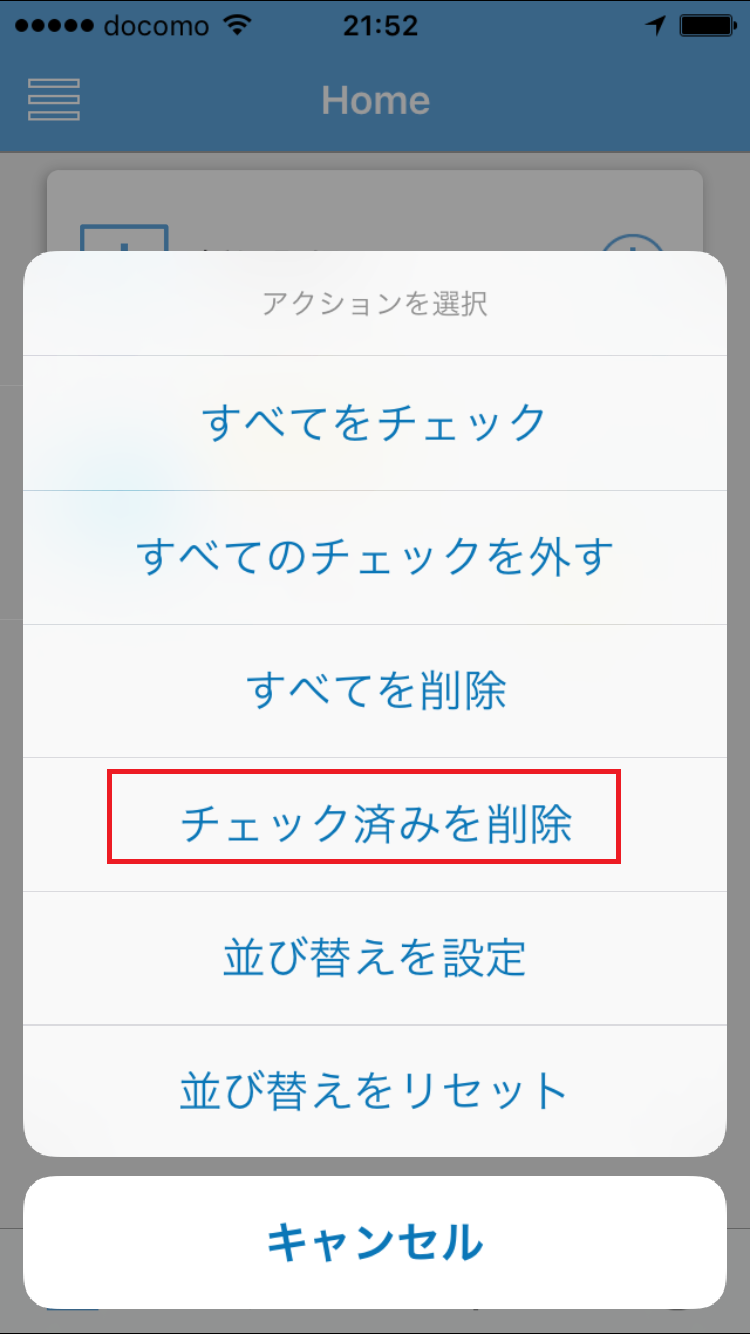Select すべてをチェック to check all items

pos(375,423)
